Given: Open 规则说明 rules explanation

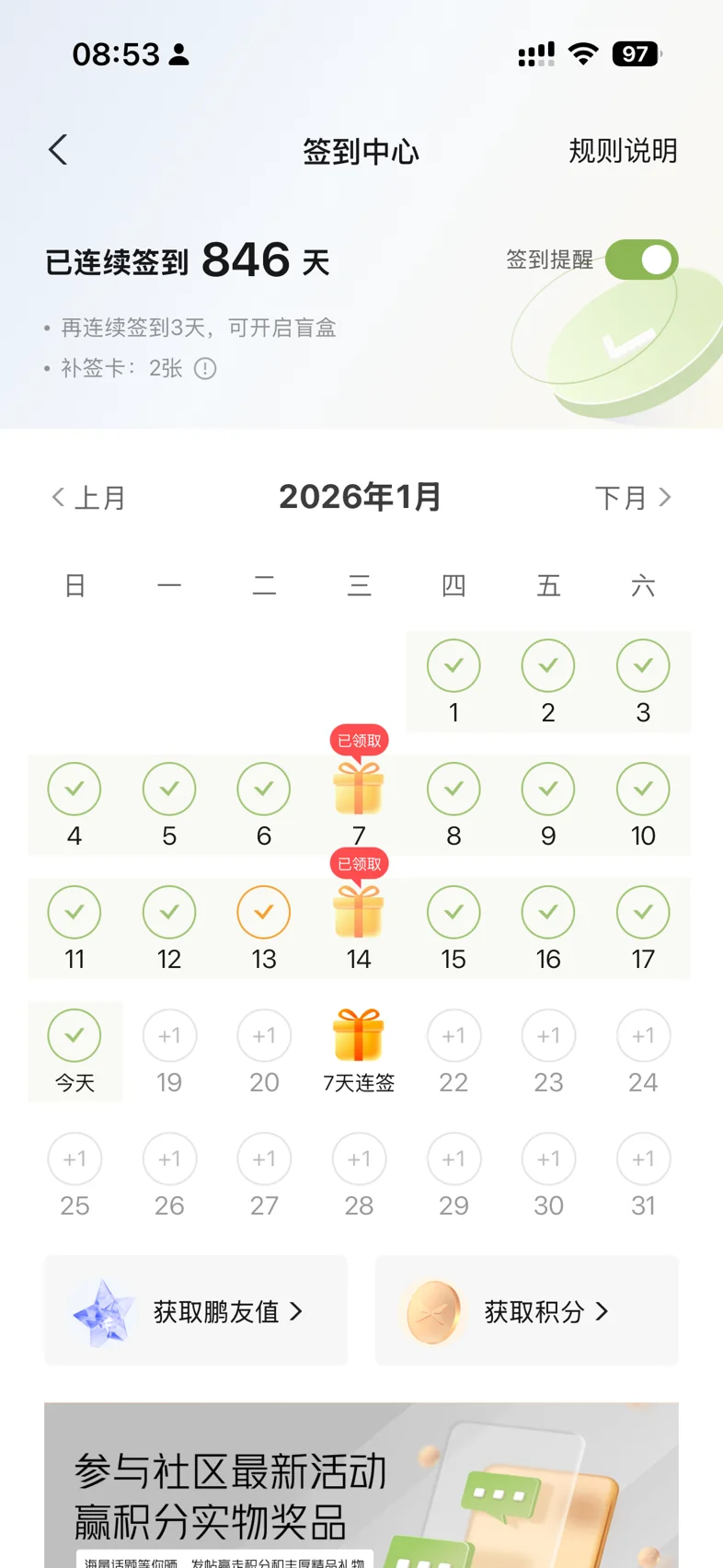Looking at the screenshot, I should click(623, 151).
